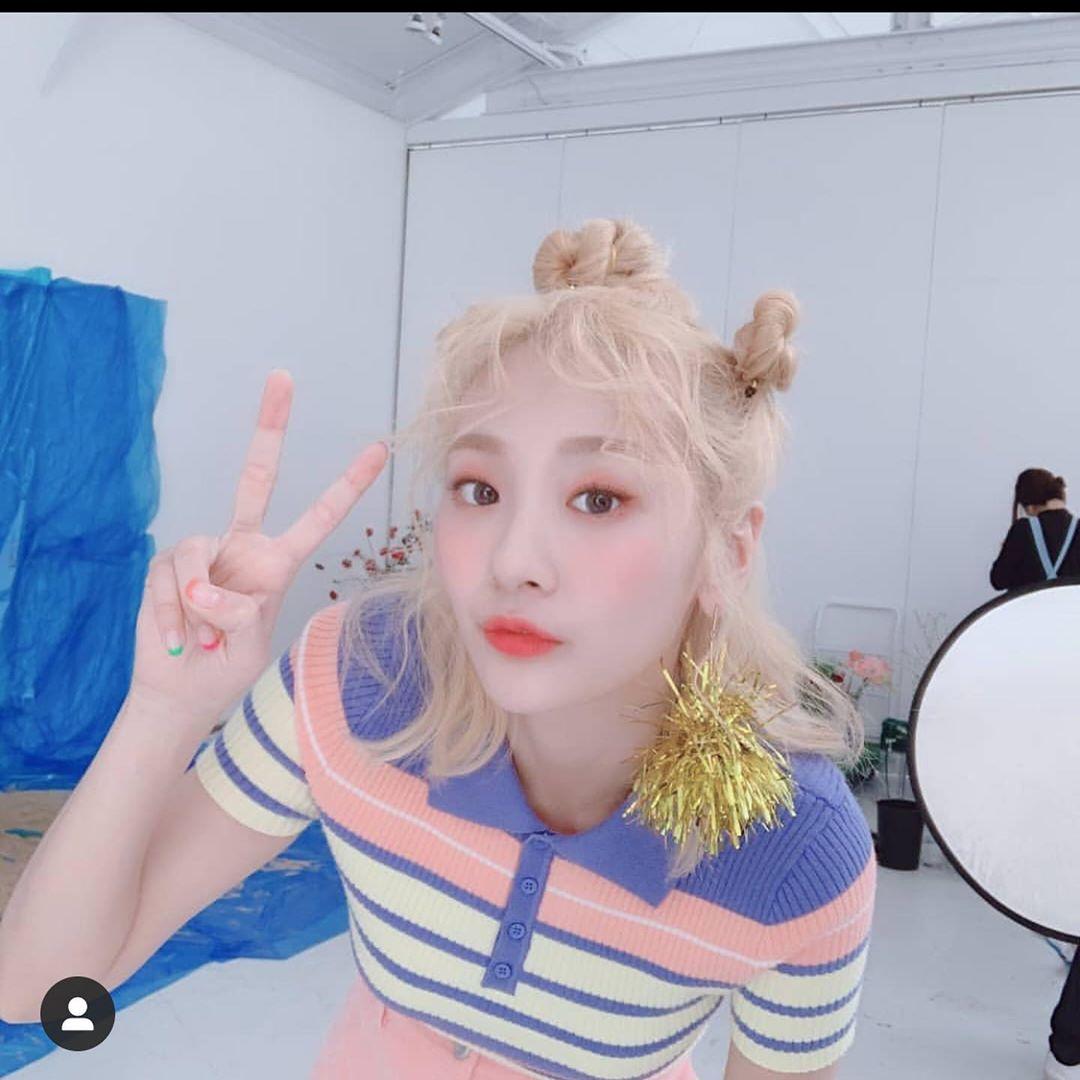Show the people tagged in this photo
This screenshot has width=1080, height=1080.
[x=77, y=1013]
